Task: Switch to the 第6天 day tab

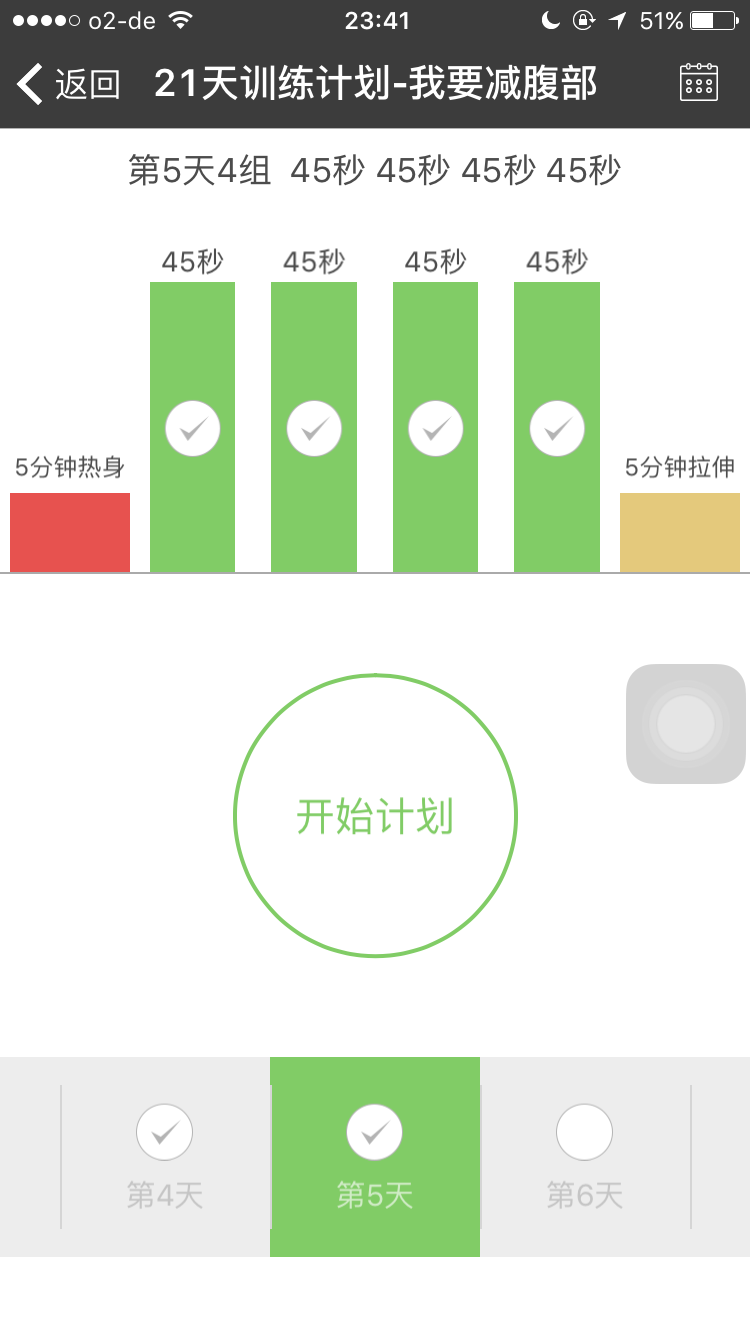Action: pyautogui.click(x=585, y=1157)
